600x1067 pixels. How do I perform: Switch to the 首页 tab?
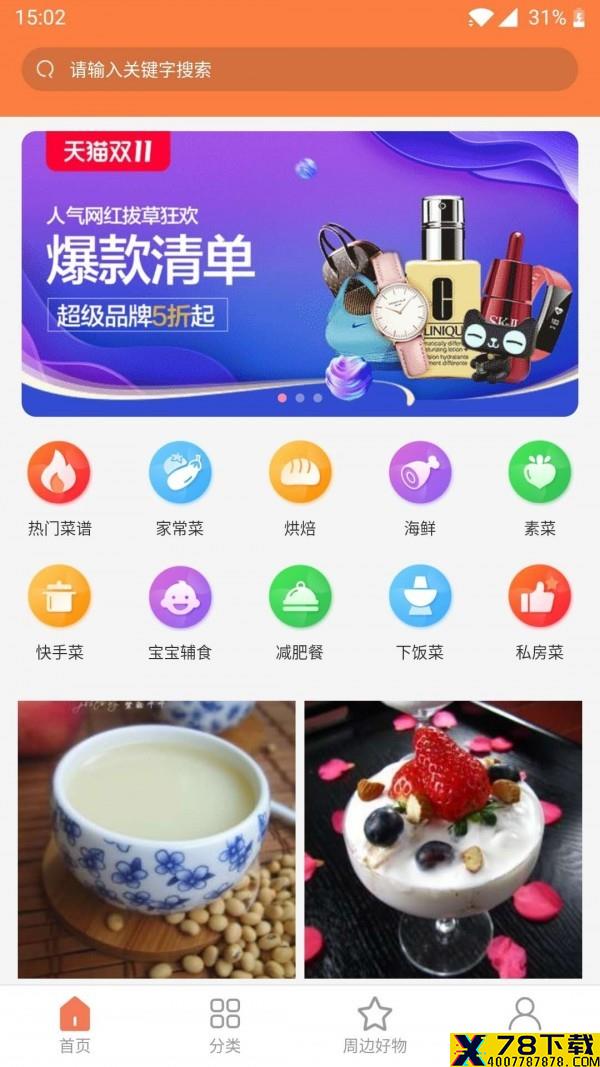pyautogui.click(x=75, y=1025)
